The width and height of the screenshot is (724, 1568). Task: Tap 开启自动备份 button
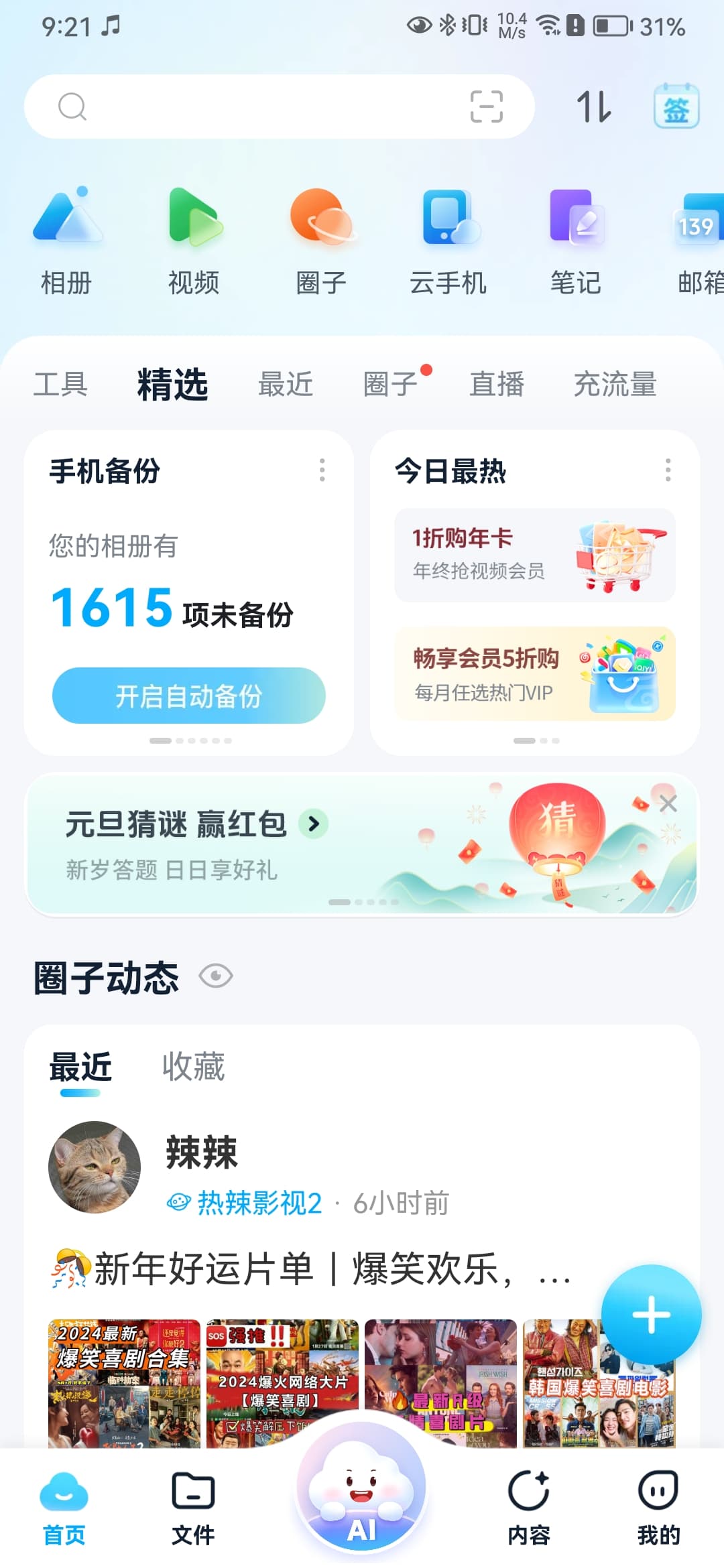(189, 696)
